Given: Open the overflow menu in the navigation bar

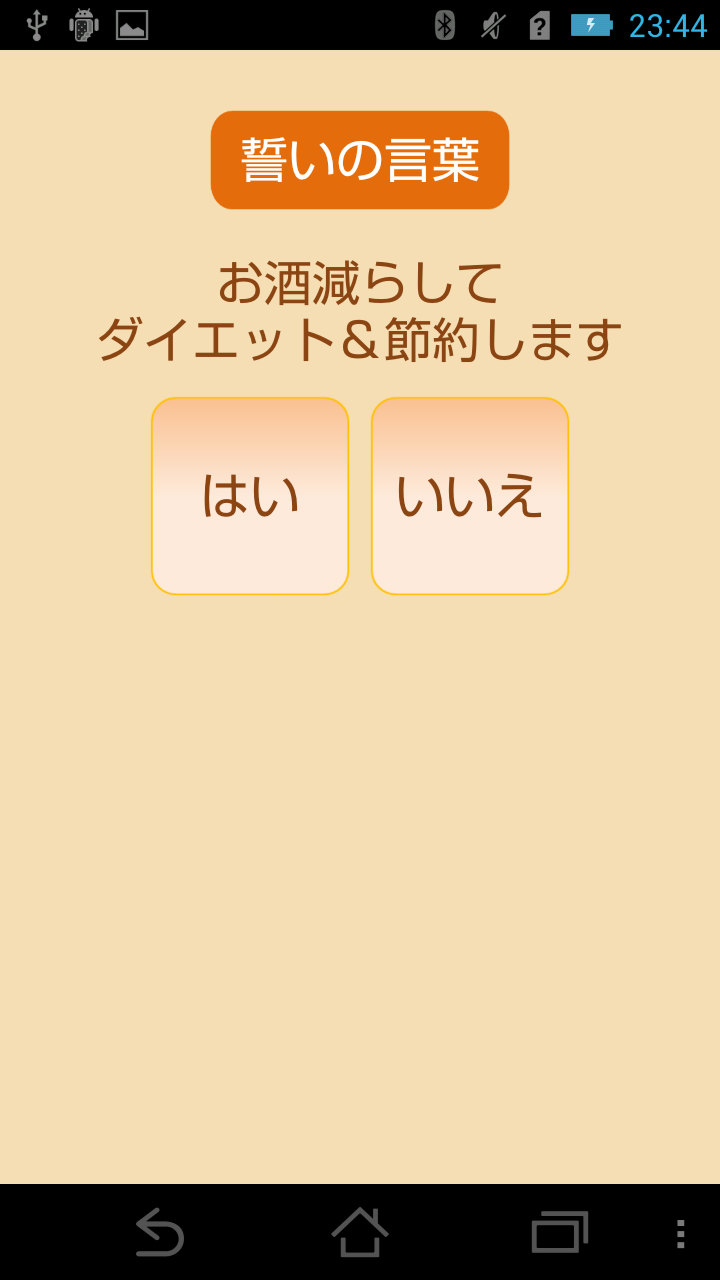Looking at the screenshot, I should coord(680,1233).
